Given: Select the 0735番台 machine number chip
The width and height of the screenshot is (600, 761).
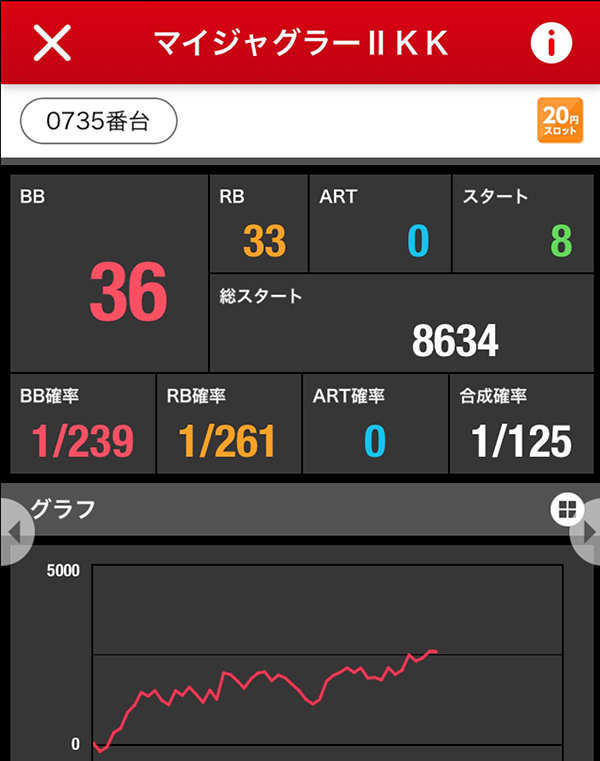Looking at the screenshot, I should click(99, 122).
